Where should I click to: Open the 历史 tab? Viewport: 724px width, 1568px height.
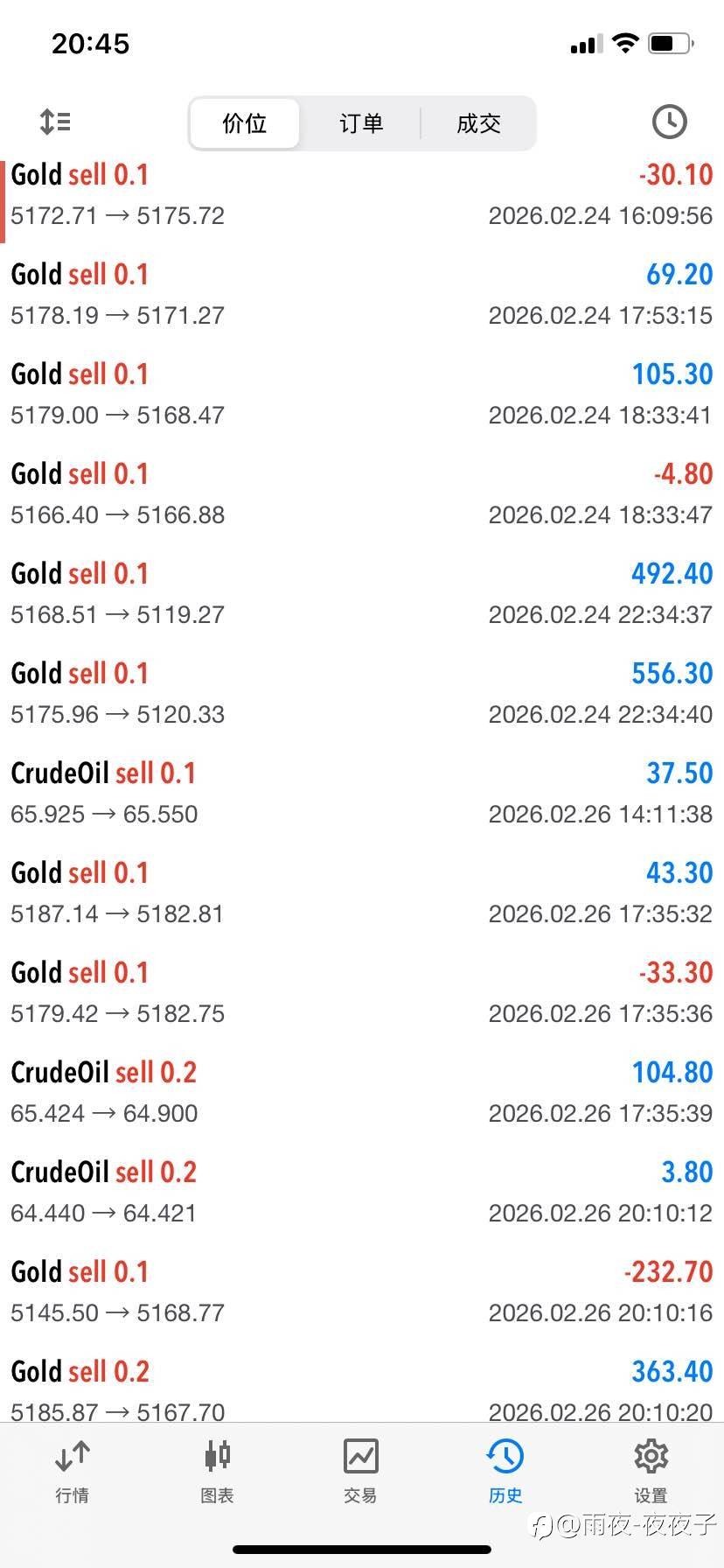tap(505, 1472)
